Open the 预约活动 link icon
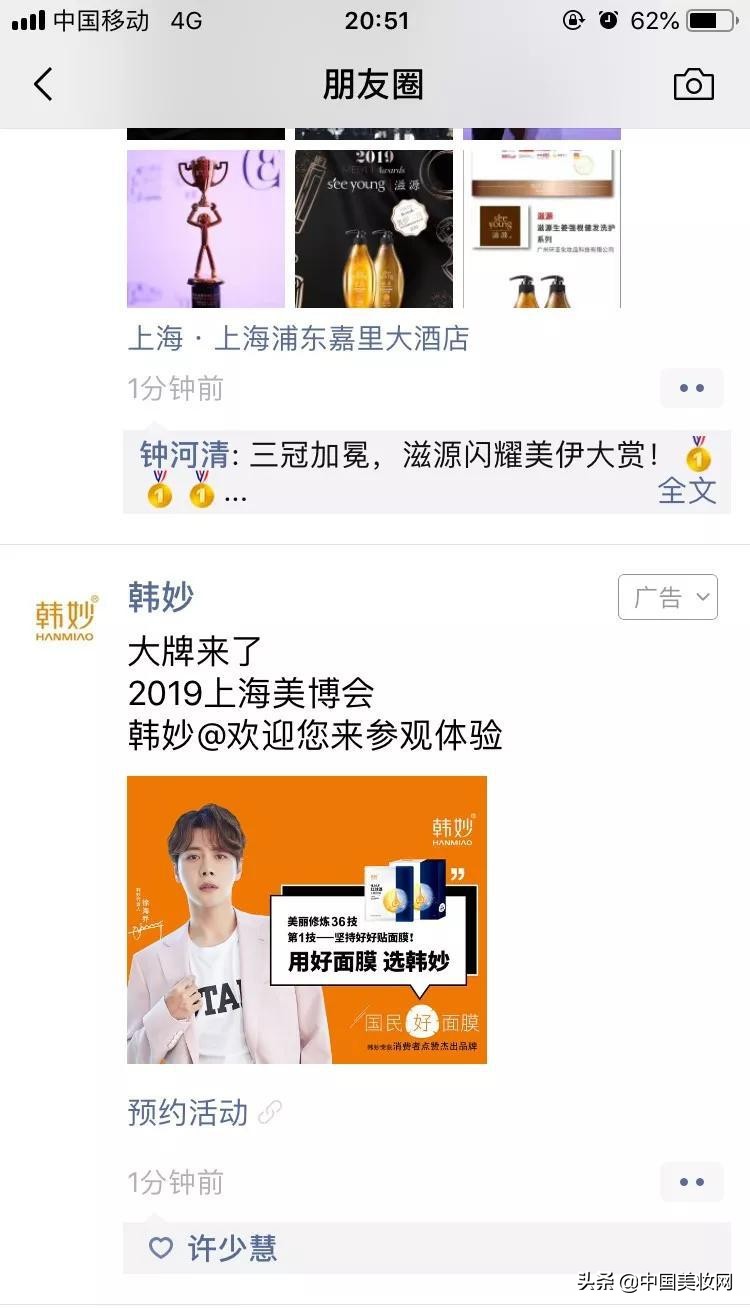750x1308 pixels. pyautogui.click(x=268, y=1110)
